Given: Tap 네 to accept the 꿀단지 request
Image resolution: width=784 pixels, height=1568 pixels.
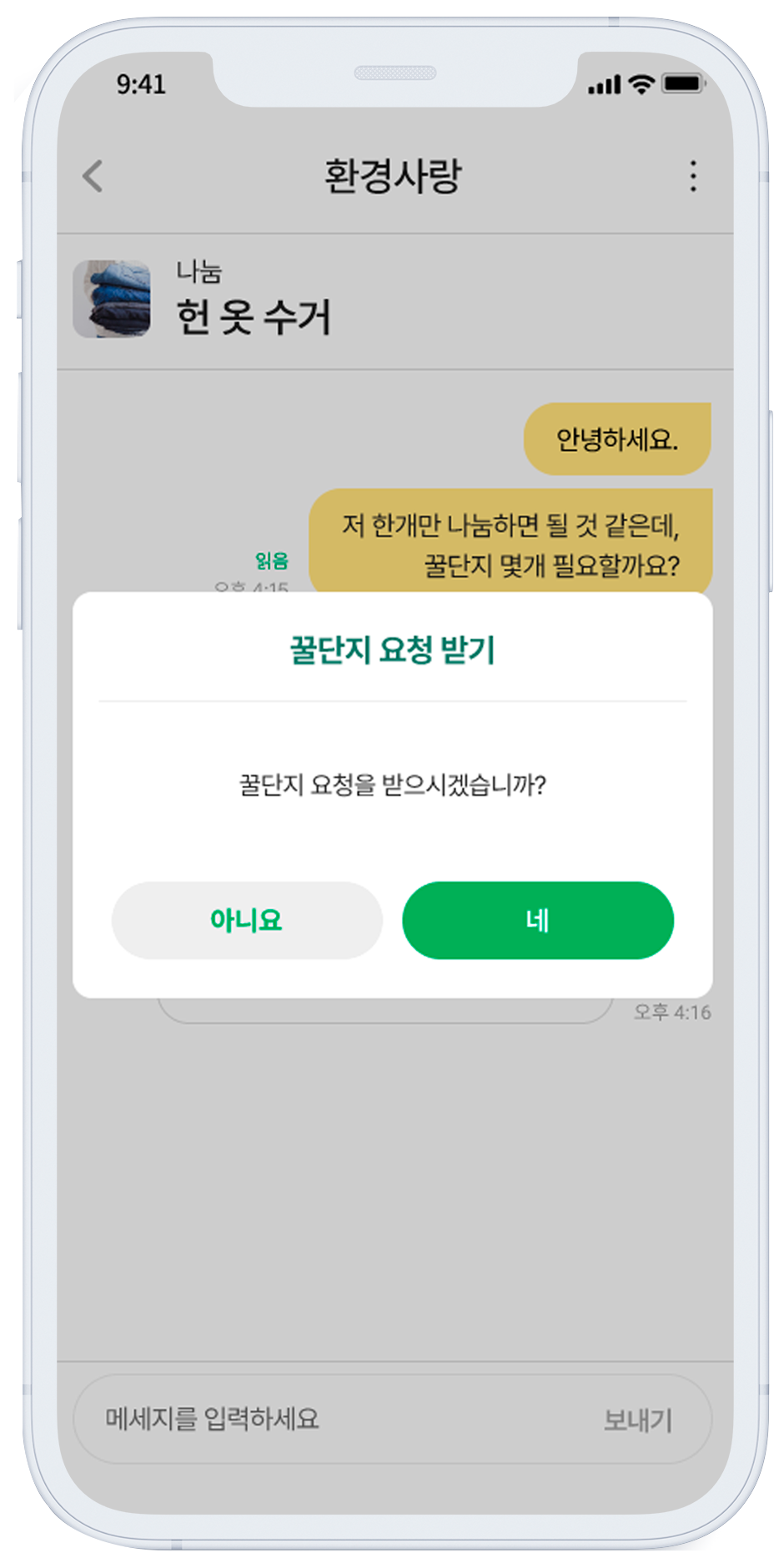Looking at the screenshot, I should pyautogui.click(x=538, y=920).
